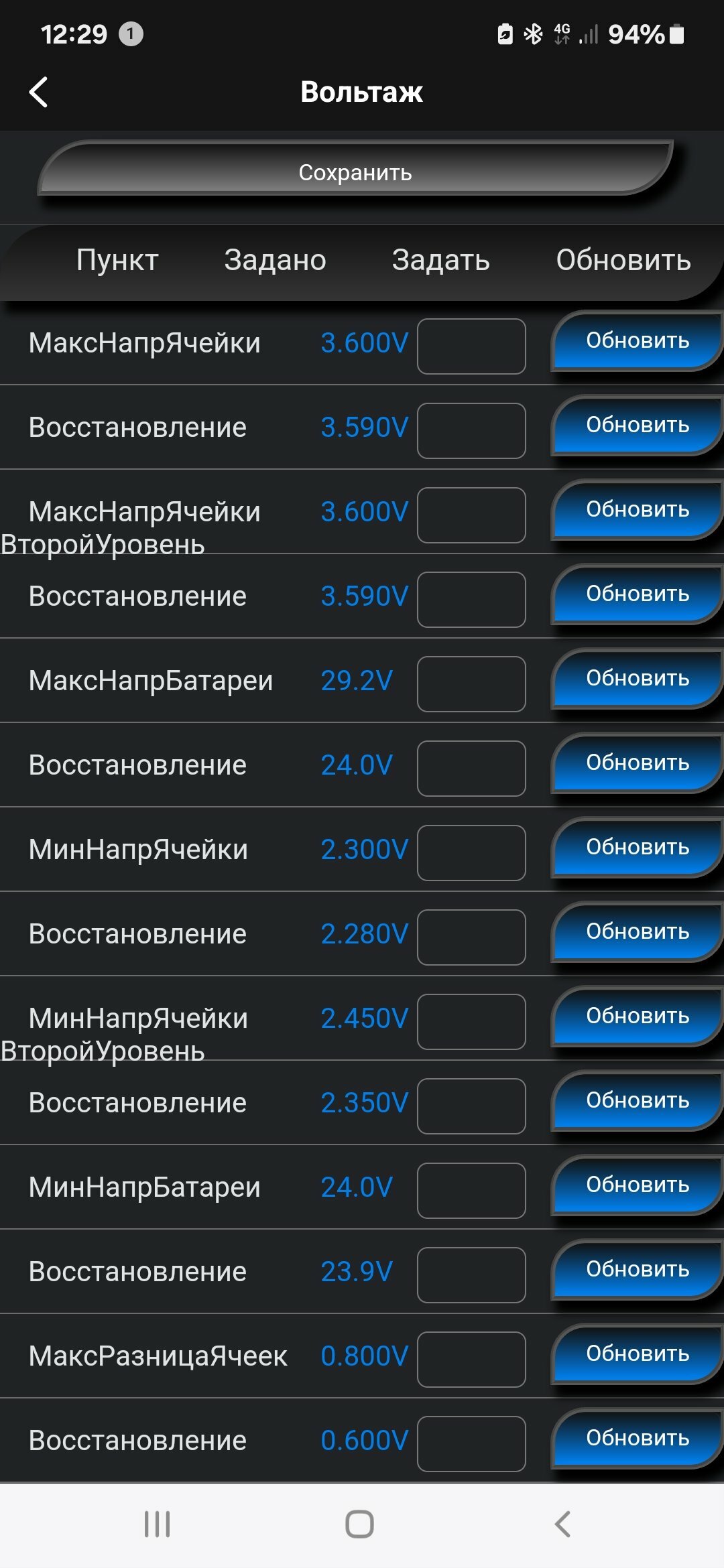This screenshot has width=724, height=1568.
Task: Tap Обновить in the МинНапрБатареи row
Action: pos(636,1185)
